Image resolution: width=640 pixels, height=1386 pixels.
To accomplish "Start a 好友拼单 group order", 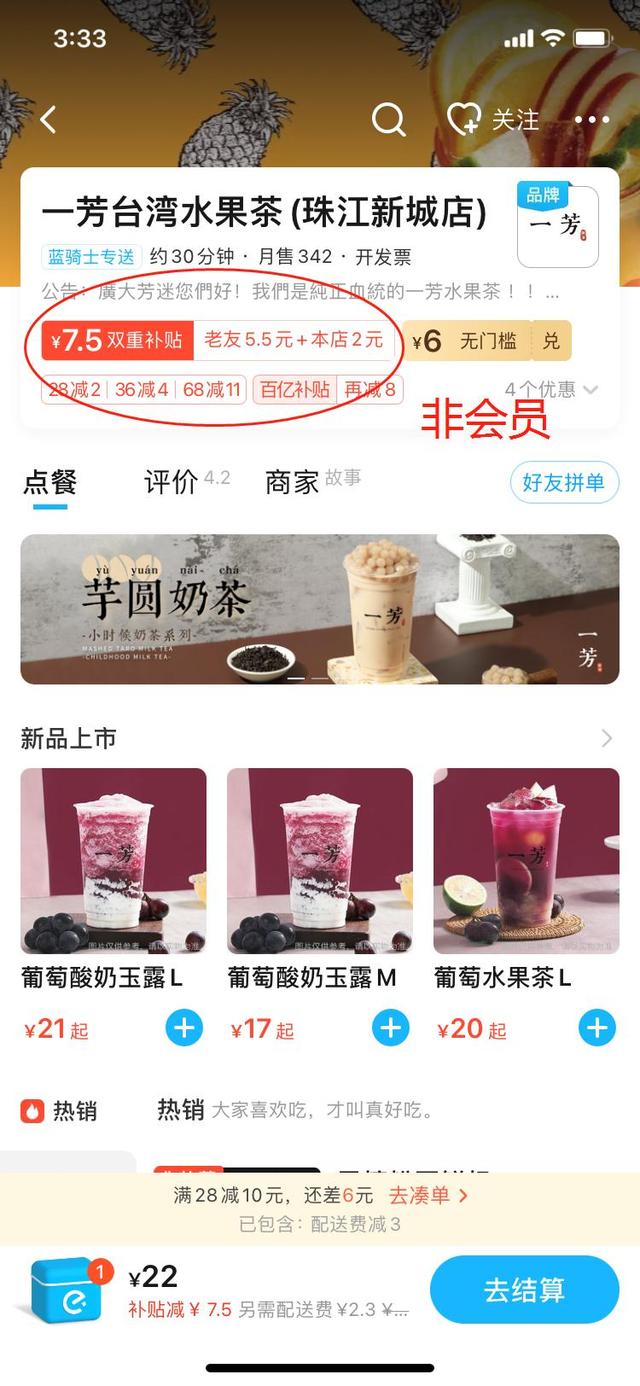I will pyautogui.click(x=564, y=483).
